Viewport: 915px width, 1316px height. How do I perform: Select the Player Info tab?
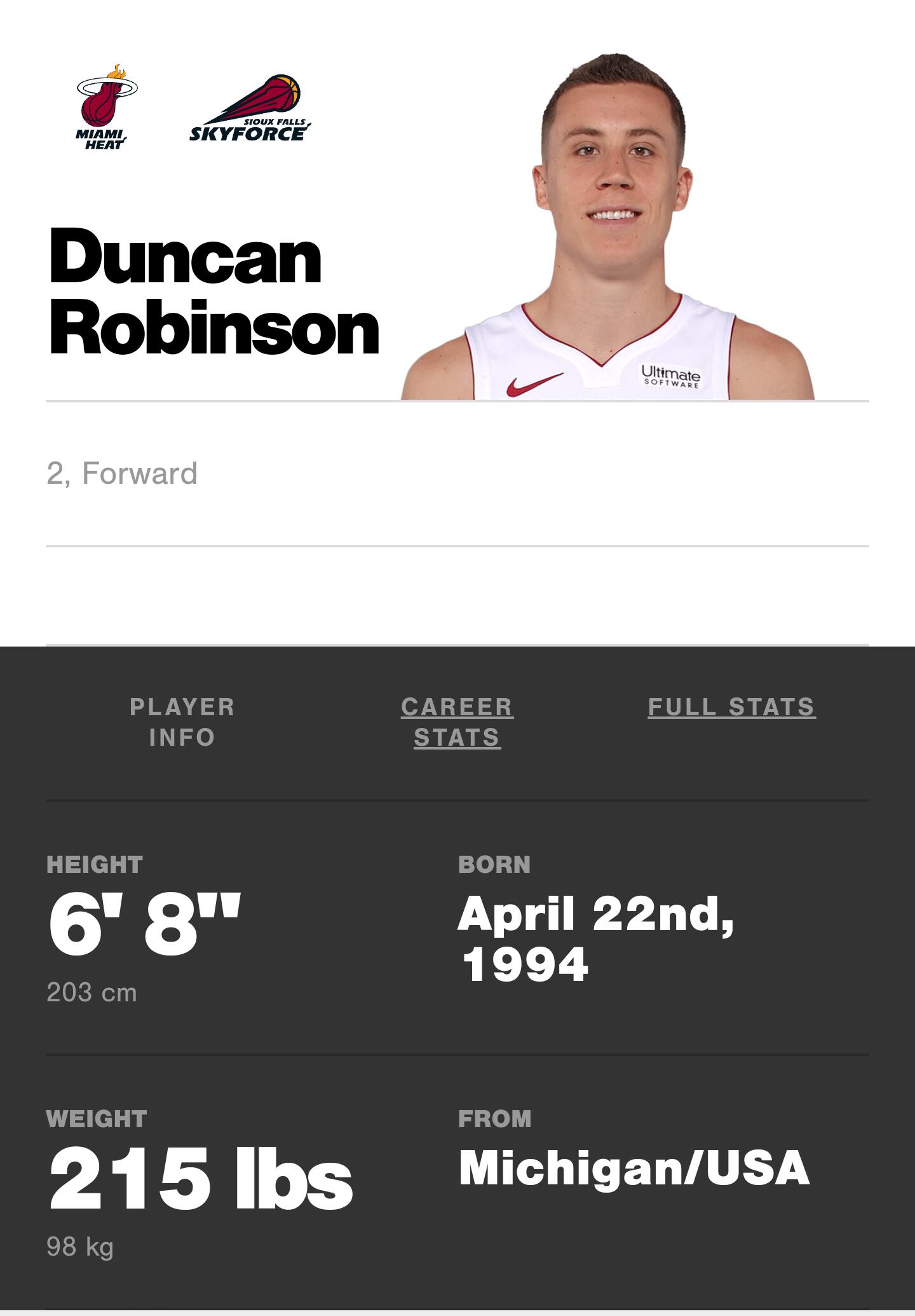[x=182, y=722]
